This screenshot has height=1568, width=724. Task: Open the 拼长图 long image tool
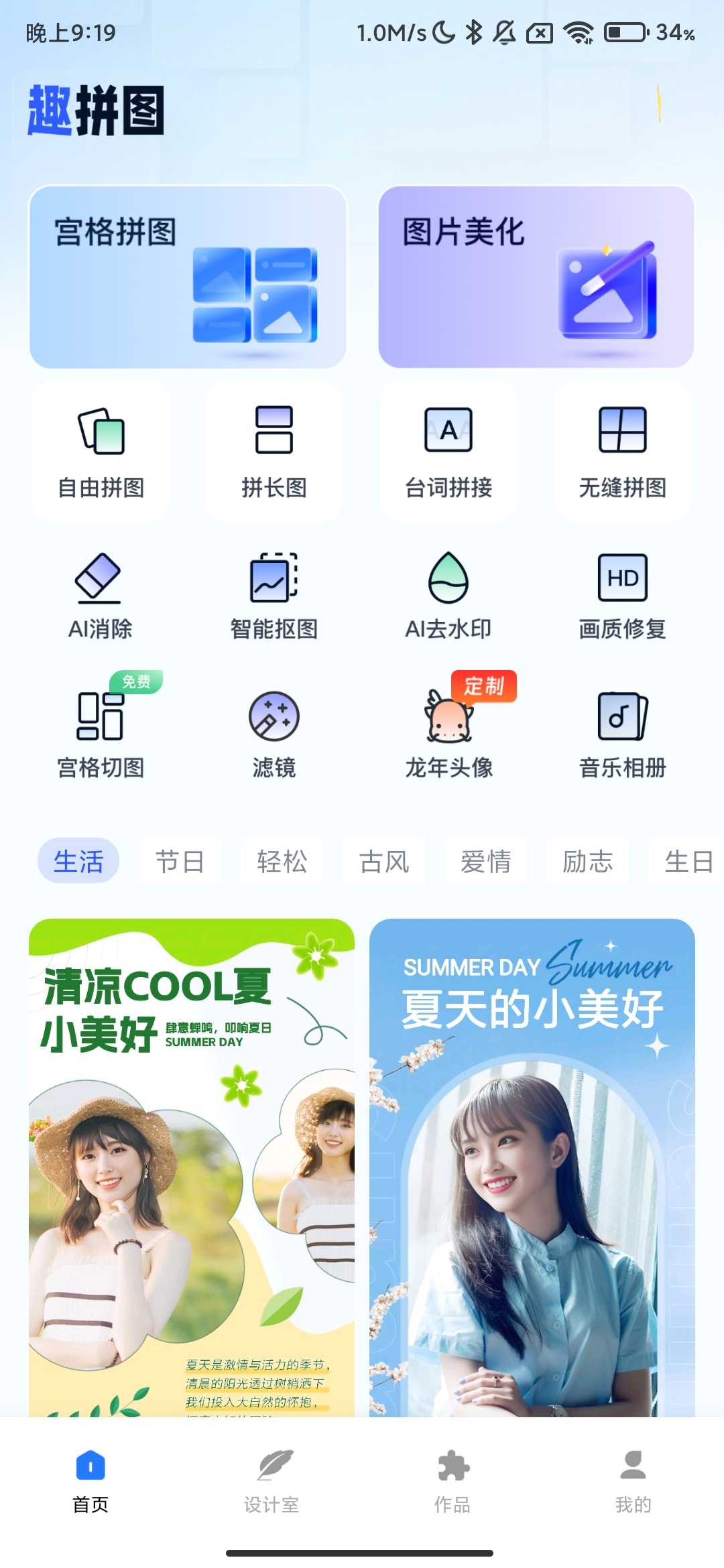click(274, 450)
